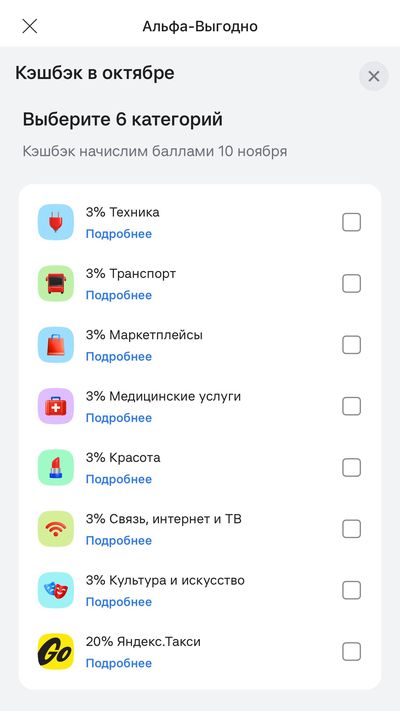This screenshot has width=400, height=711.
Task: Open Подробнее under Медицинские услуги
Action: [x=119, y=418]
